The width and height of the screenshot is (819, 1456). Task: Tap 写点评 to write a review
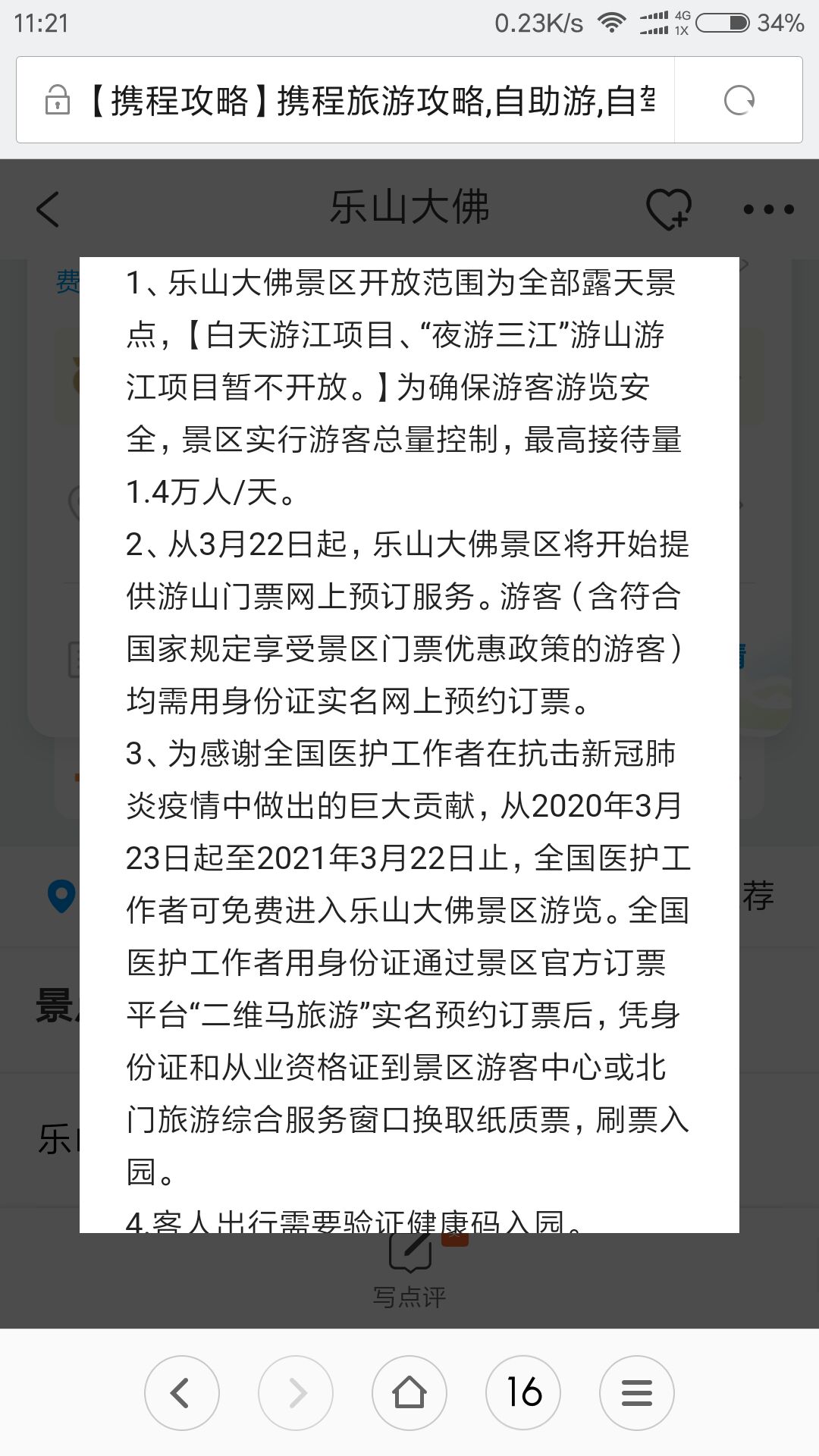tap(409, 1274)
